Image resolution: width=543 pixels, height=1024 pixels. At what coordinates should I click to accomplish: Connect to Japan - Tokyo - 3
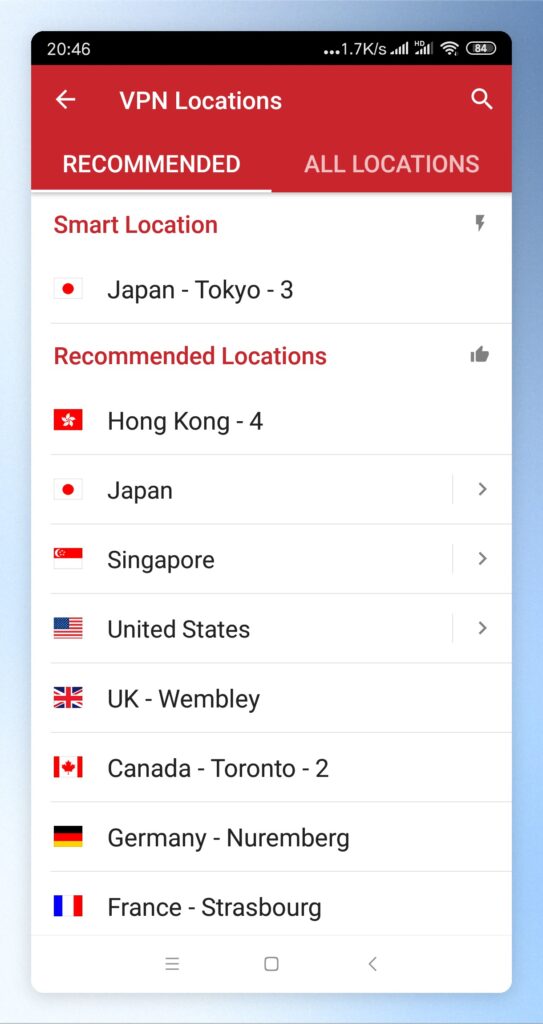(x=272, y=289)
